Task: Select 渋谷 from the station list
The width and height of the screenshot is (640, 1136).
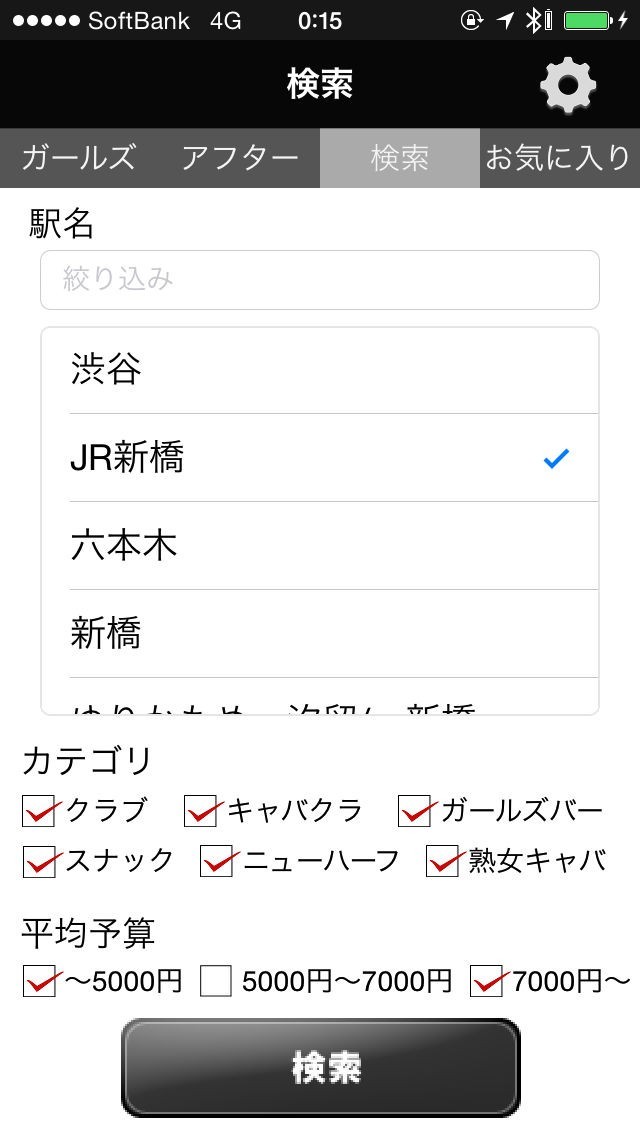Action: click(x=320, y=370)
